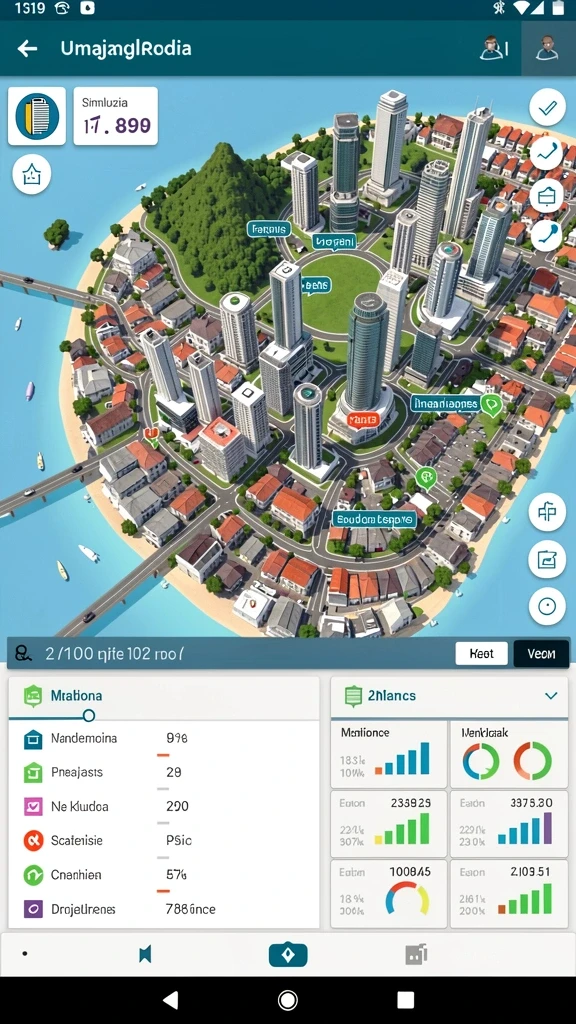Tap the Boudom tsepre map label
This screenshot has width=576, height=1024.
[374, 519]
